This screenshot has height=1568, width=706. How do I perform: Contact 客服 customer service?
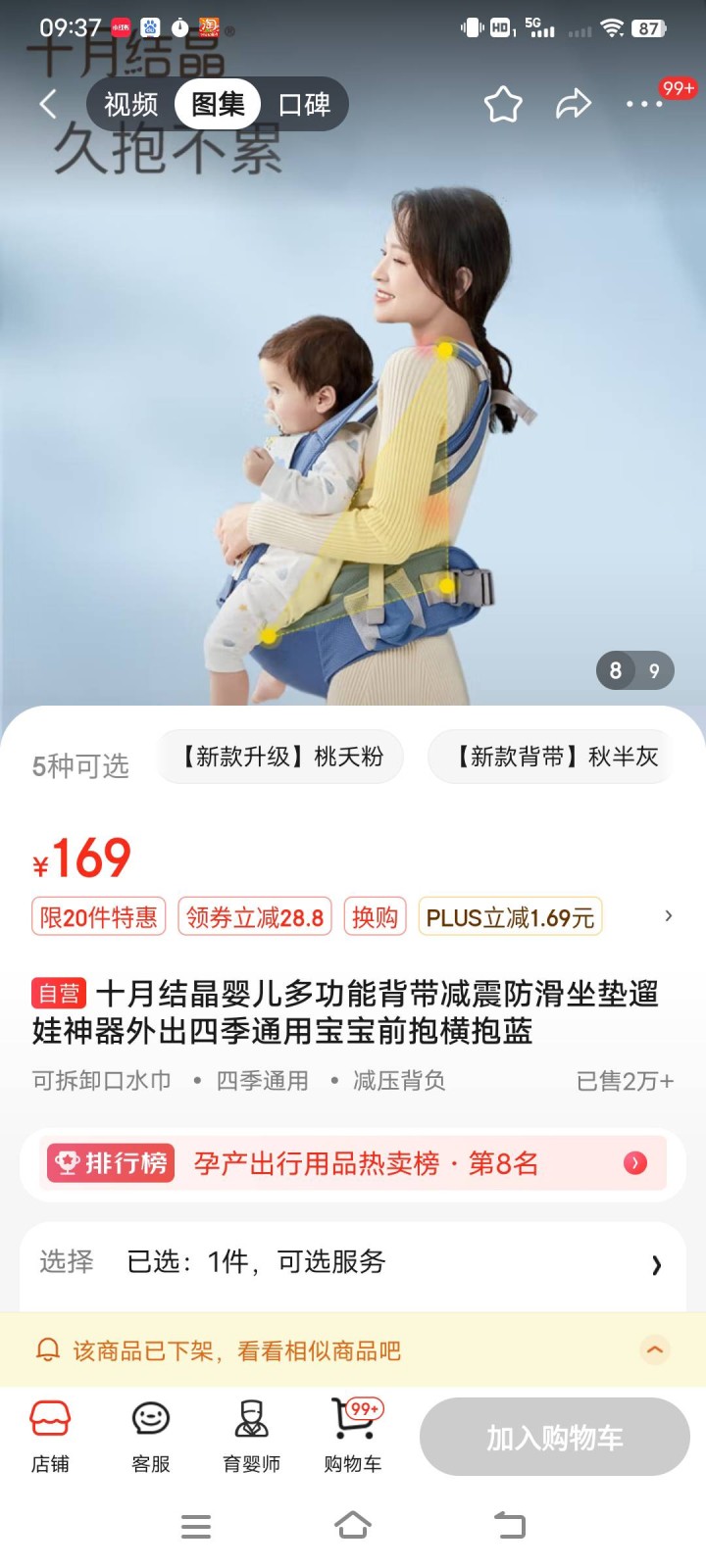point(151,1437)
